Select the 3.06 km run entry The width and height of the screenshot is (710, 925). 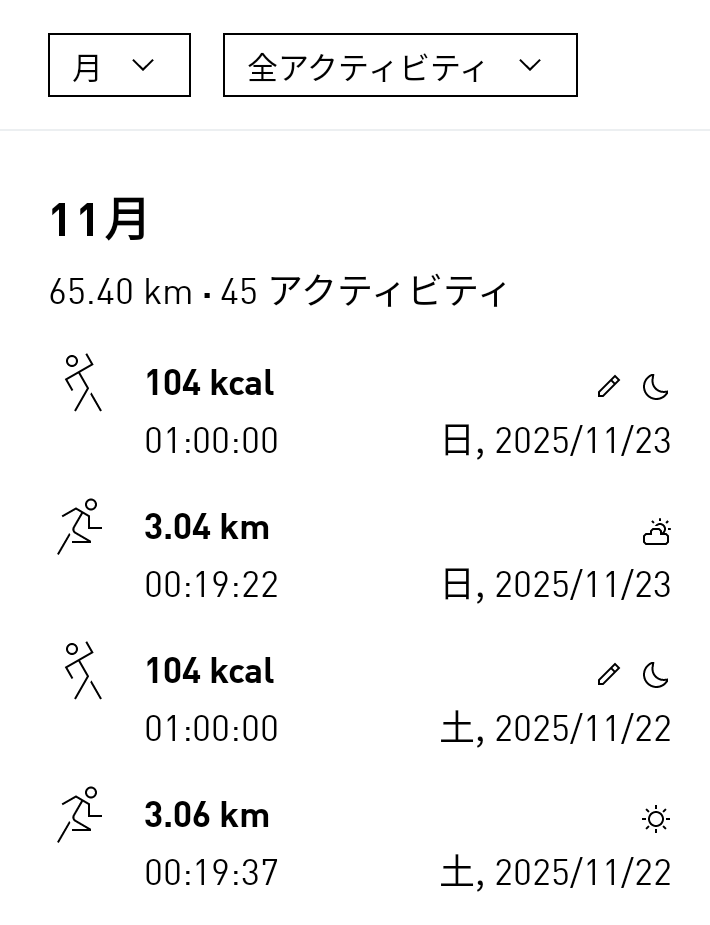pos(360,843)
